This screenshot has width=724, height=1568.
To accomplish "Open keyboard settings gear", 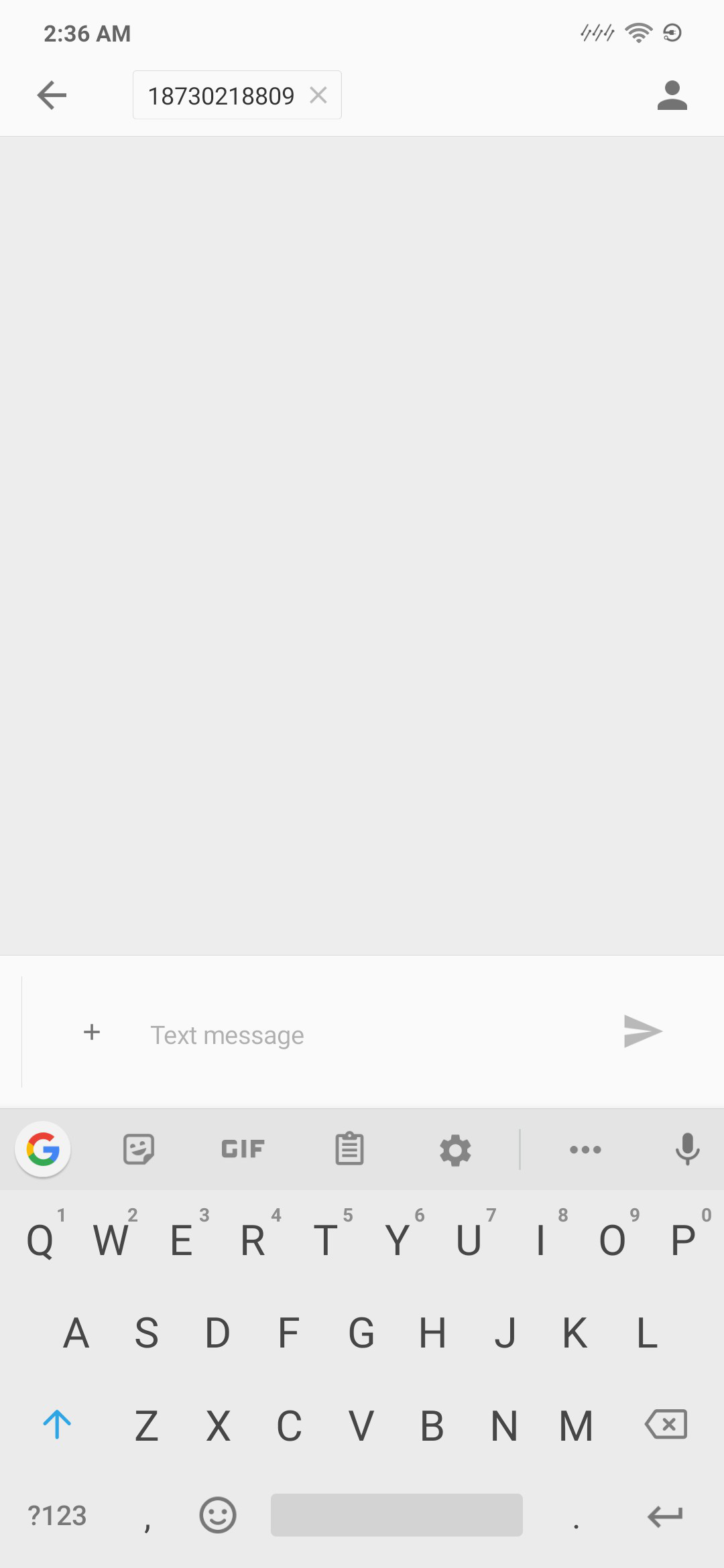I will tap(455, 1150).
